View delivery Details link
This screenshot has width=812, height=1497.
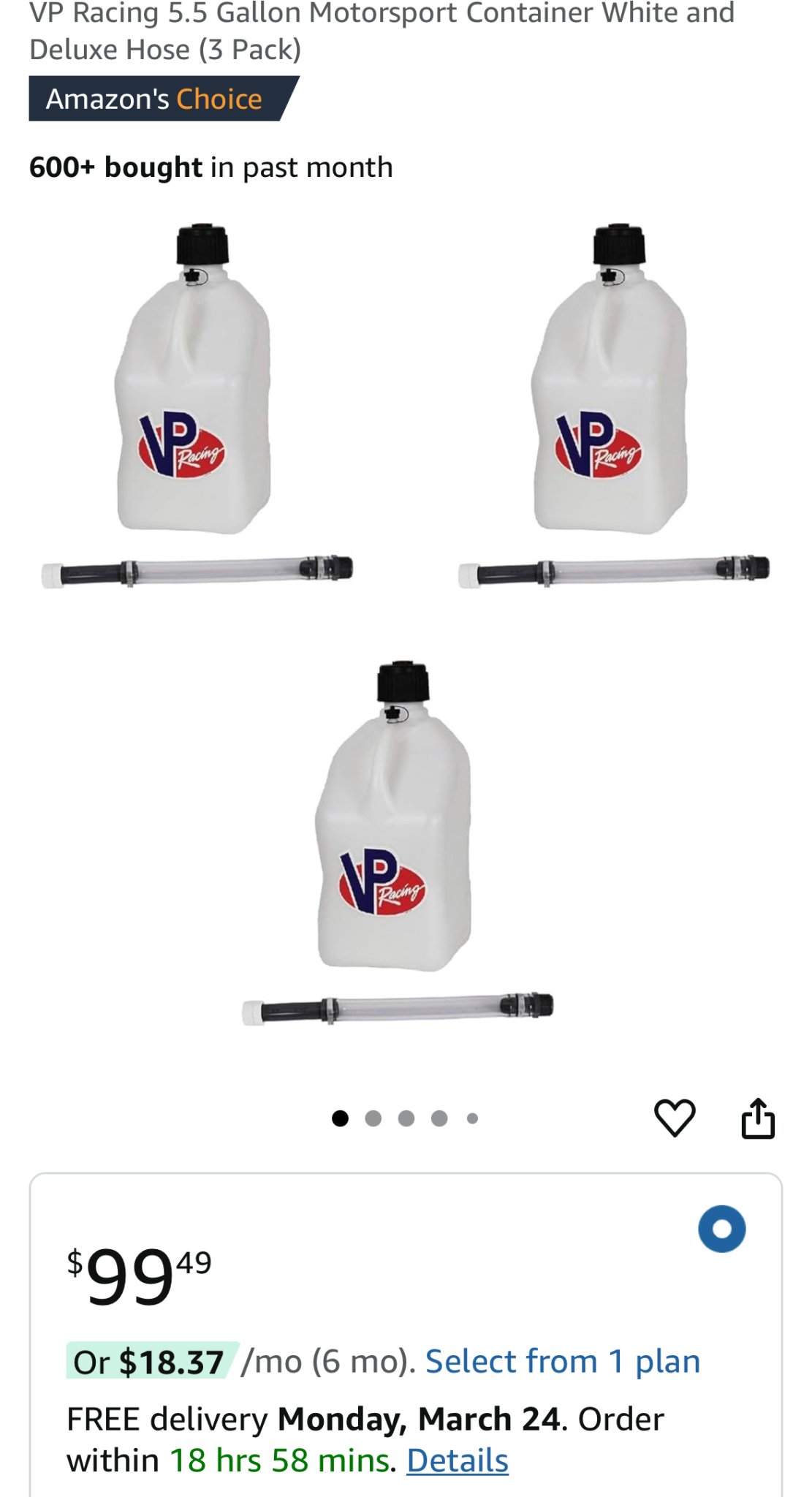458,1460
